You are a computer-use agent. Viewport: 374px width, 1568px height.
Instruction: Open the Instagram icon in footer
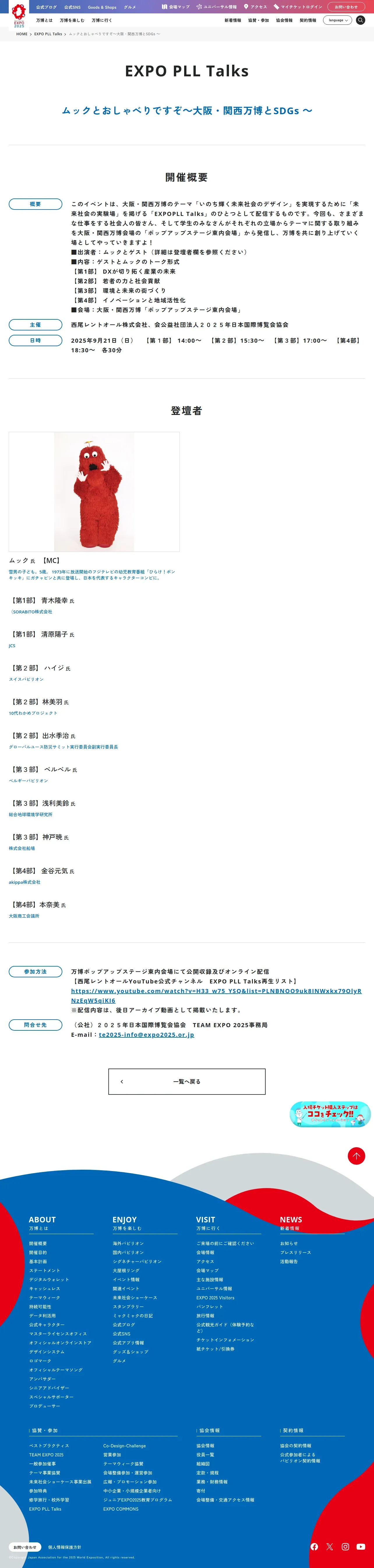[345, 1546]
